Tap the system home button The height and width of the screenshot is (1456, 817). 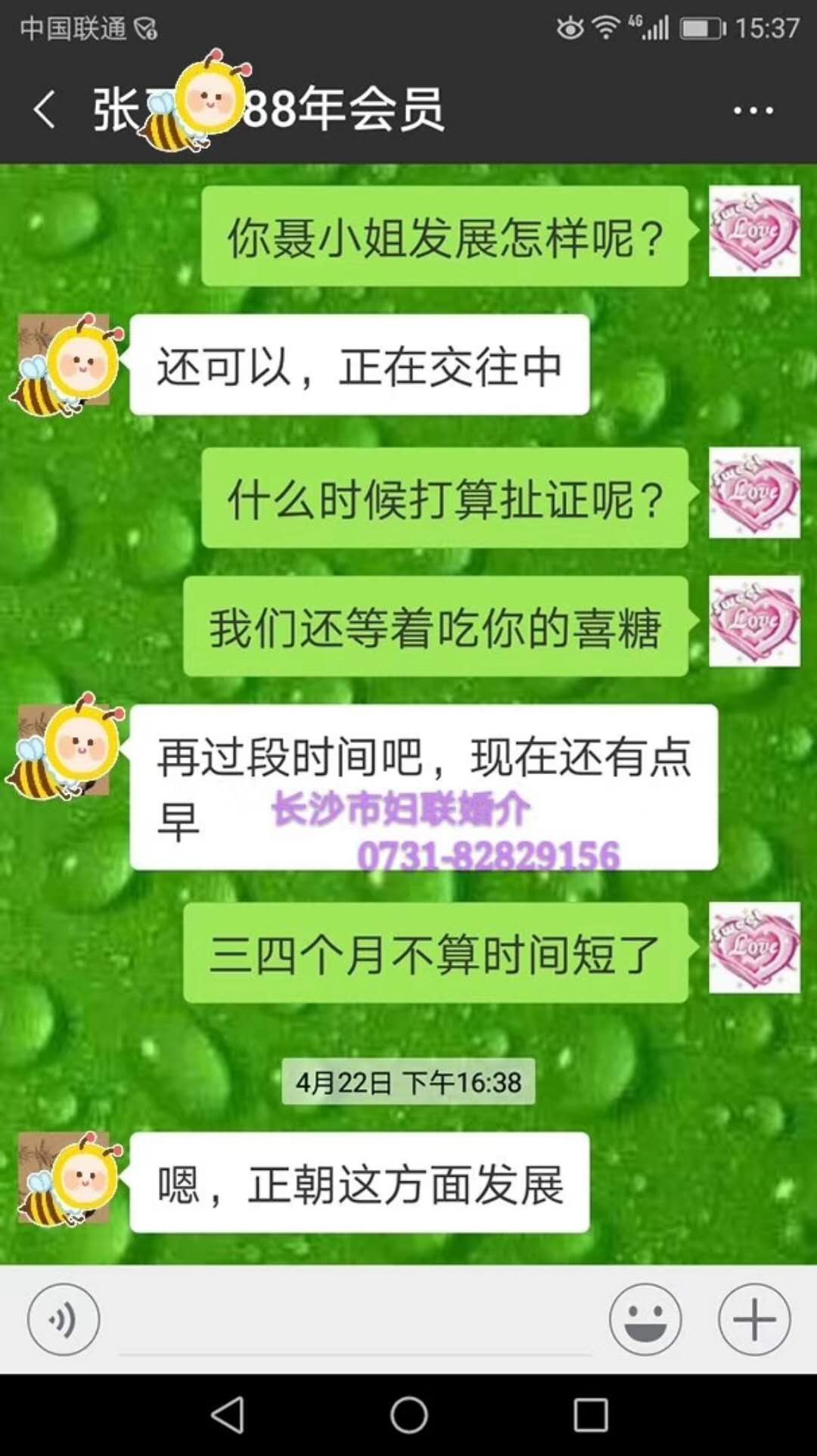[408, 1414]
